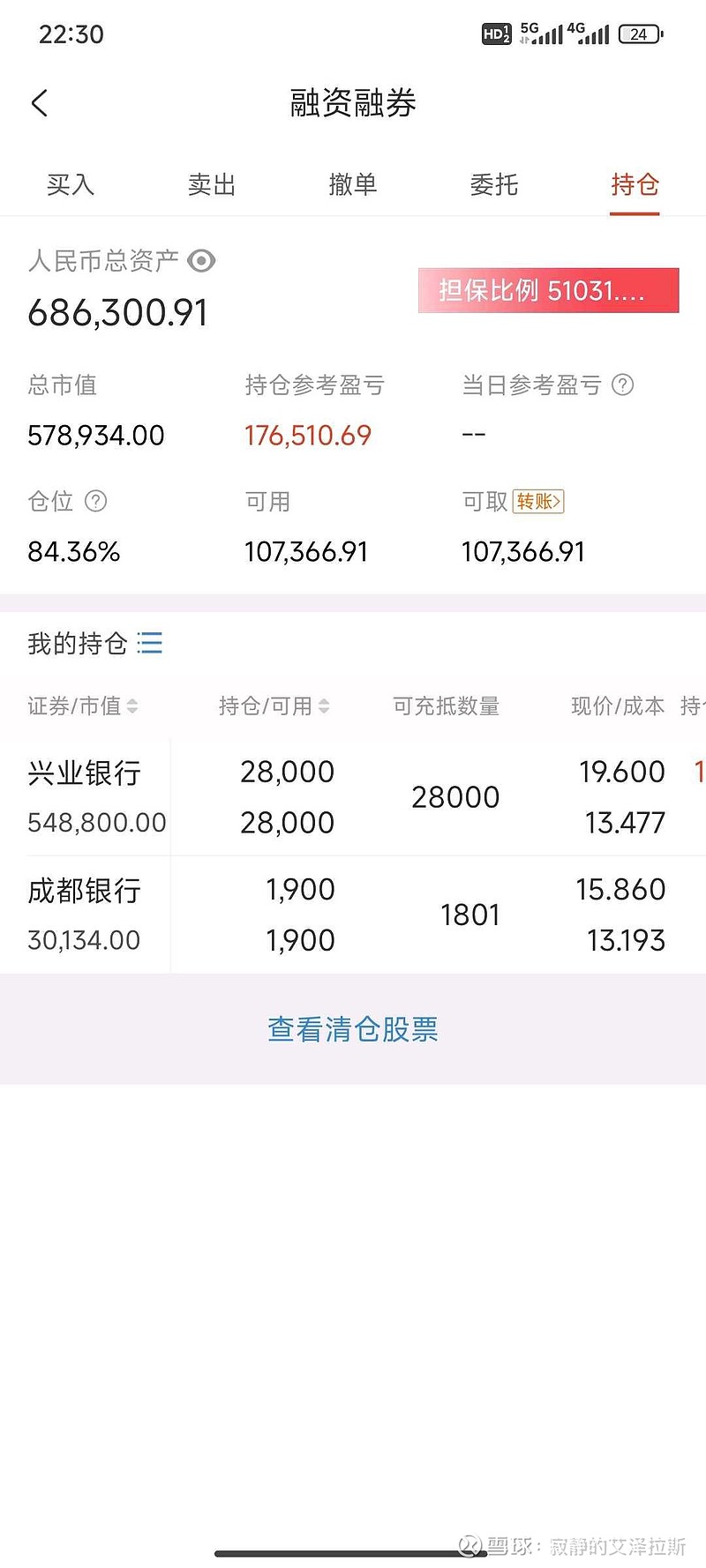Toggle the eye icon hiding total assets
The width and height of the screenshot is (706, 1568).
pyautogui.click(x=201, y=260)
